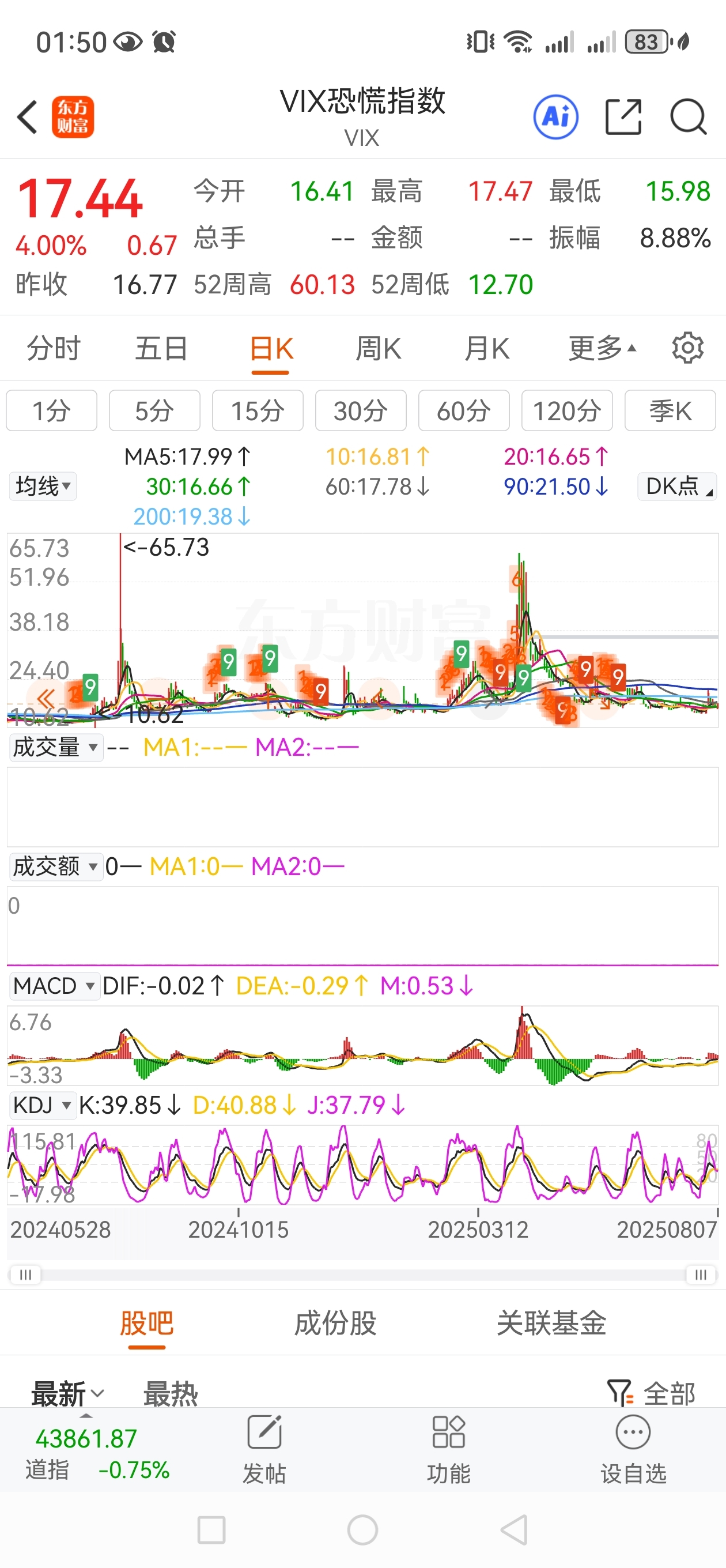This screenshot has width=726, height=1568.
Task: Choose the 15分 interval chip
Action: point(258,411)
